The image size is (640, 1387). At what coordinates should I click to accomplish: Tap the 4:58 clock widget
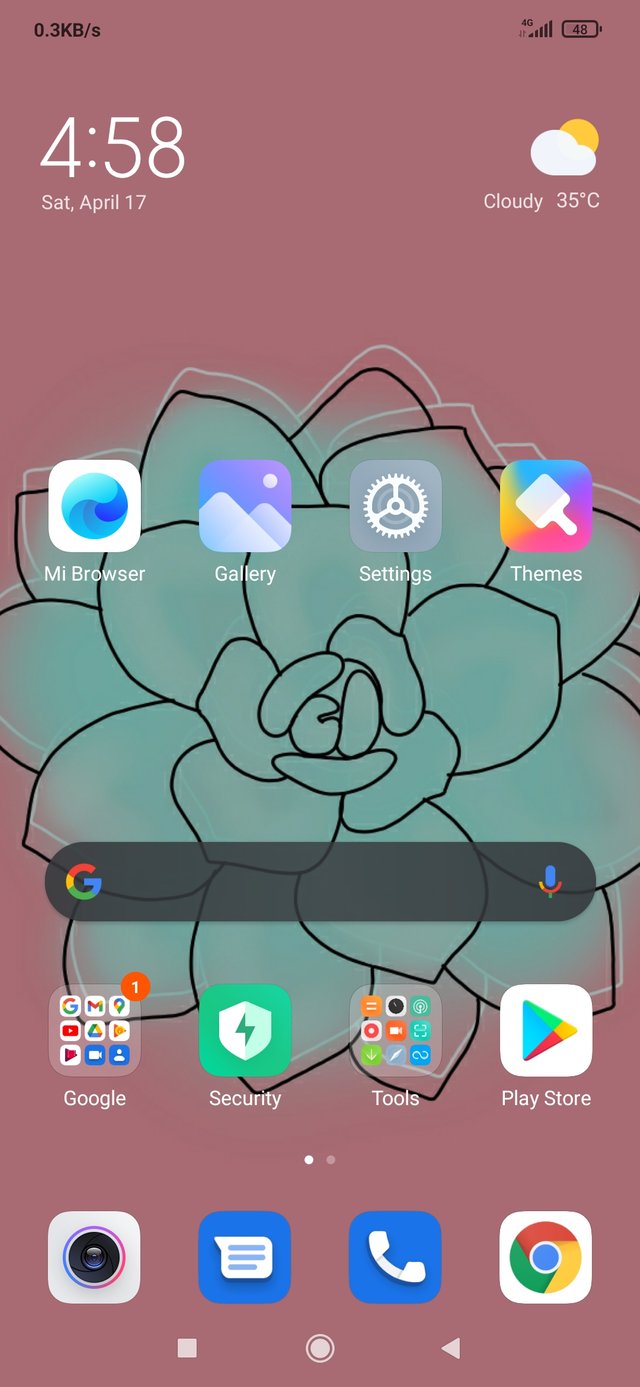point(113,148)
